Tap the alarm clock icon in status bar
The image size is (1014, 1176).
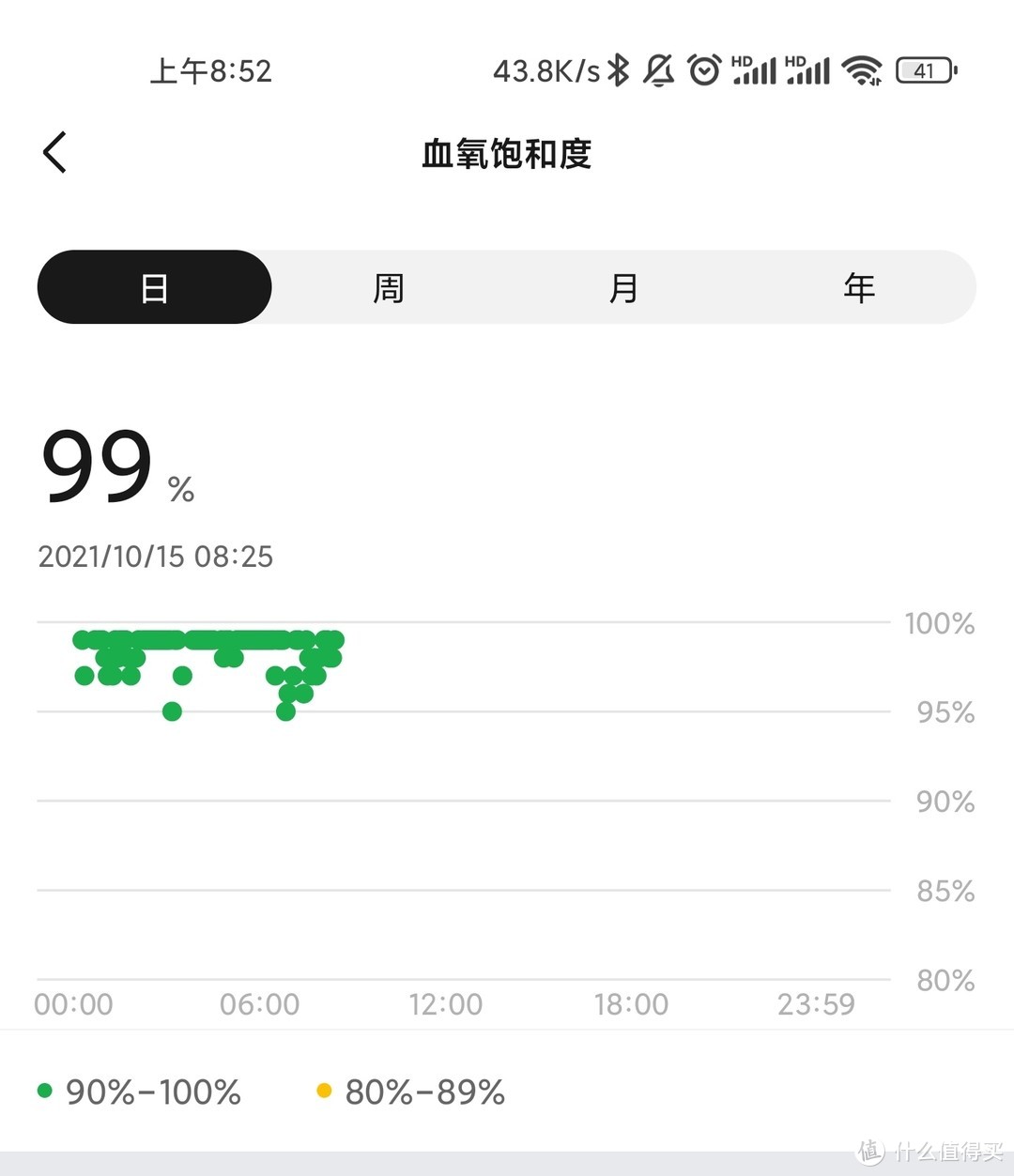pos(704,69)
